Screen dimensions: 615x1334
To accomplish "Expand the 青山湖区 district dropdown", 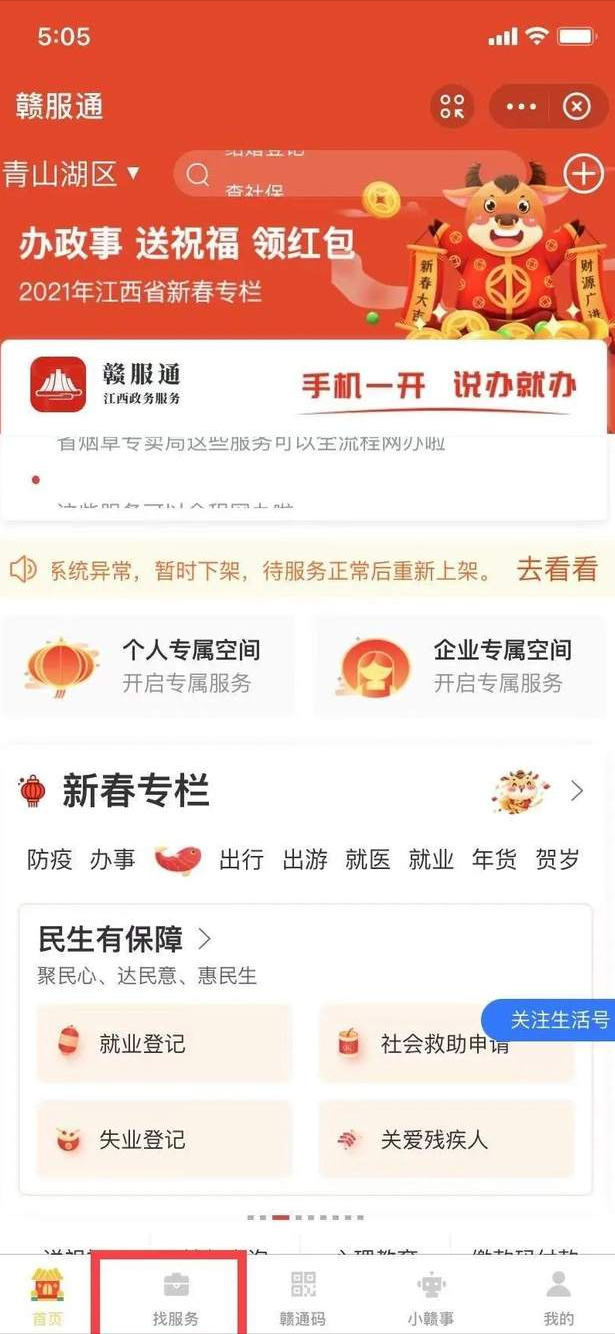I will click(x=72, y=175).
